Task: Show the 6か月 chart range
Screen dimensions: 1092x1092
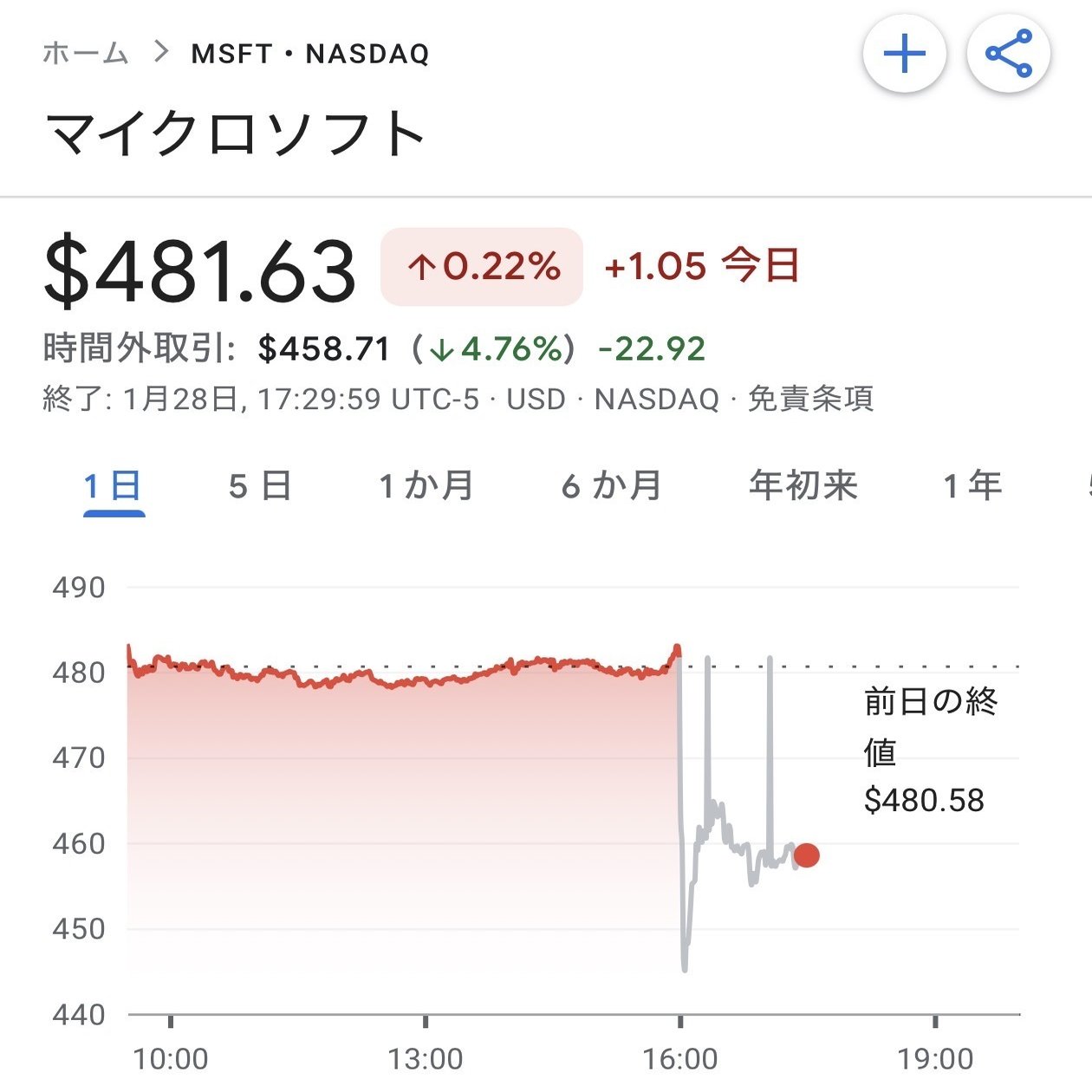Action: pos(612,486)
